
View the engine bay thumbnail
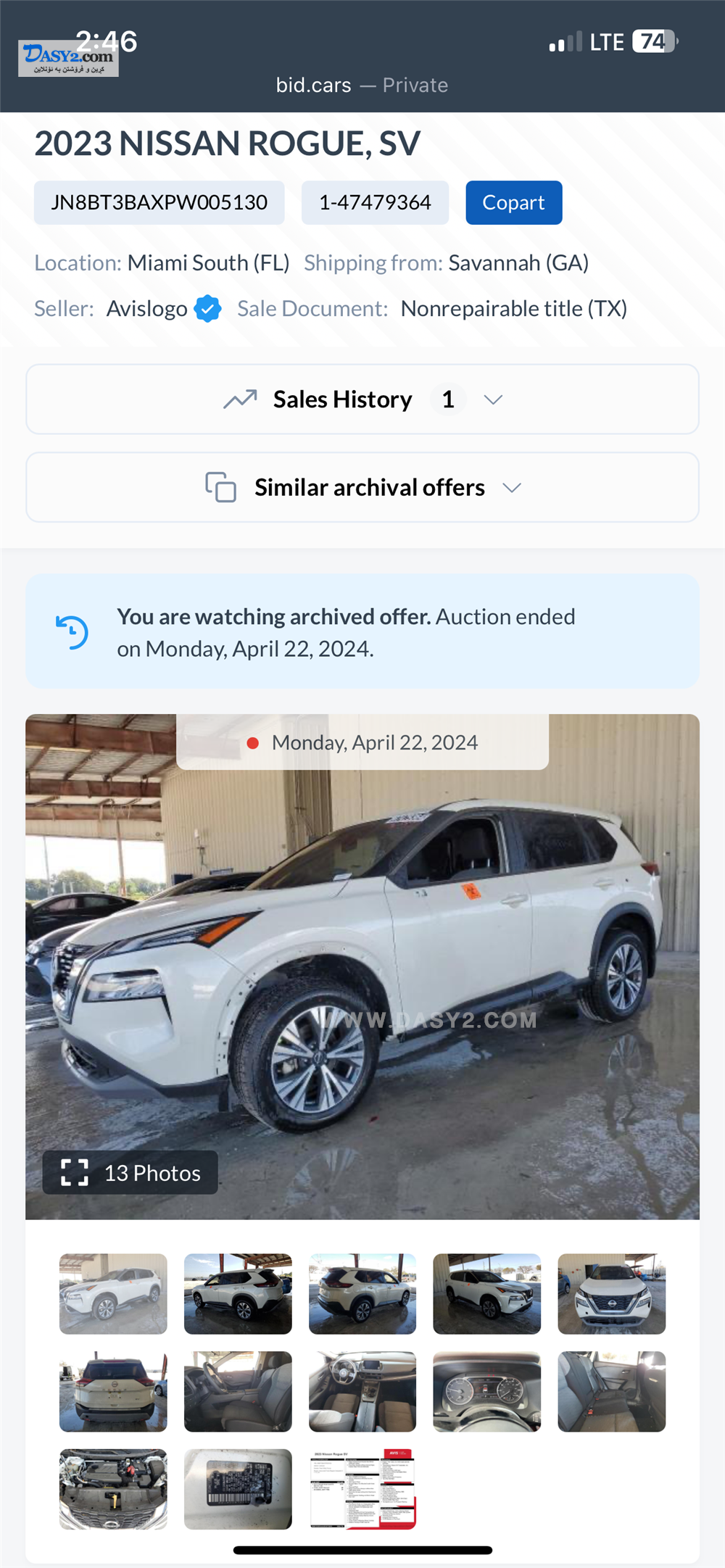[113, 1489]
